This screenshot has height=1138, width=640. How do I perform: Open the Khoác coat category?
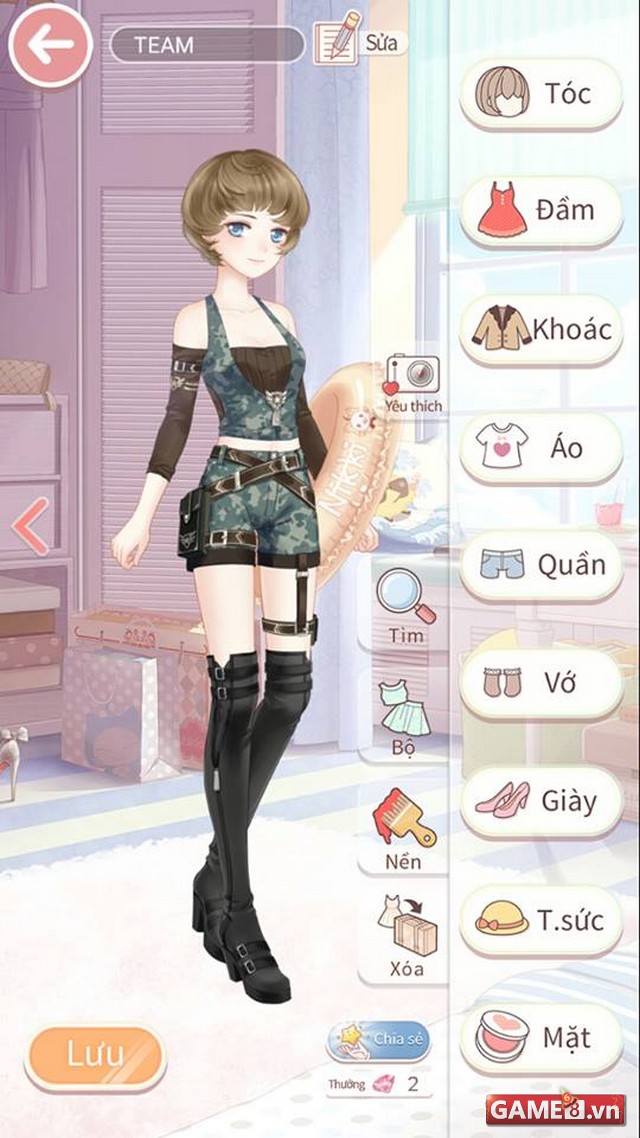pyautogui.click(x=540, y=329)
